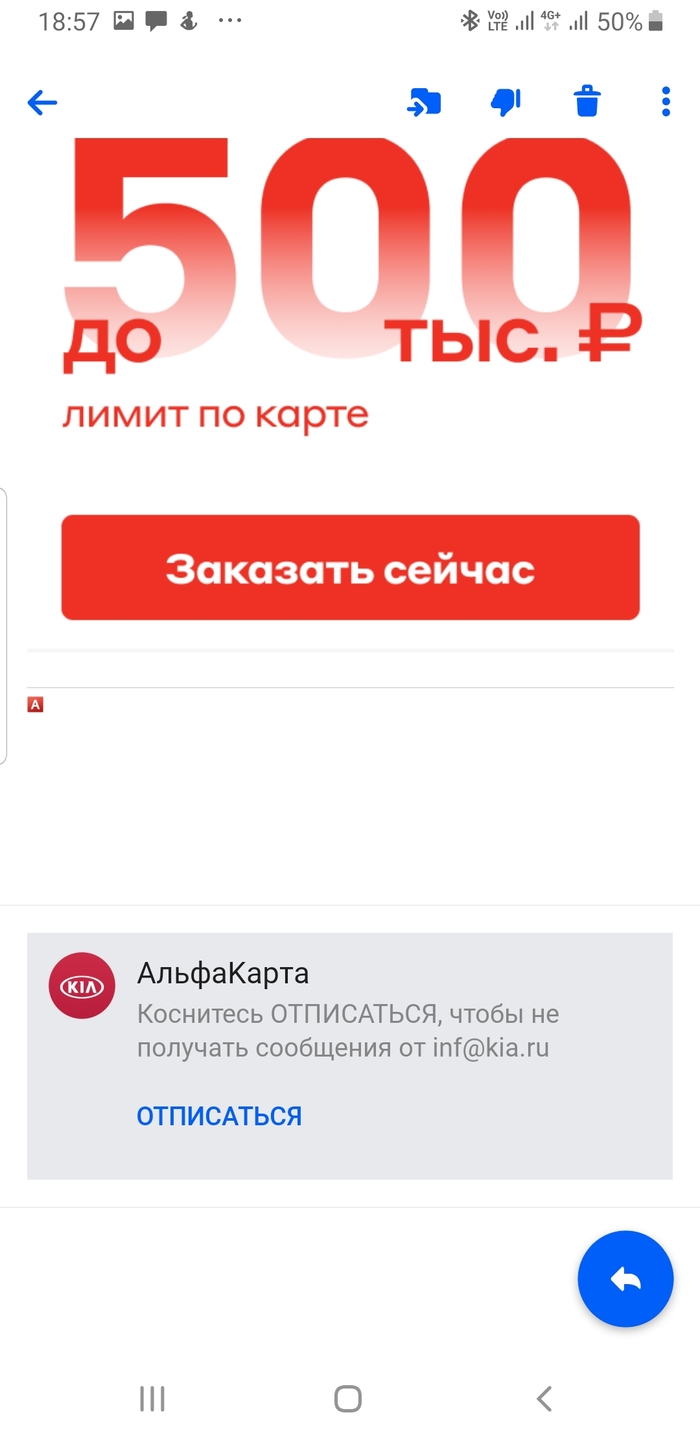Delete this email
This screenshot has width=700, height=1439.
click(587, 102)
